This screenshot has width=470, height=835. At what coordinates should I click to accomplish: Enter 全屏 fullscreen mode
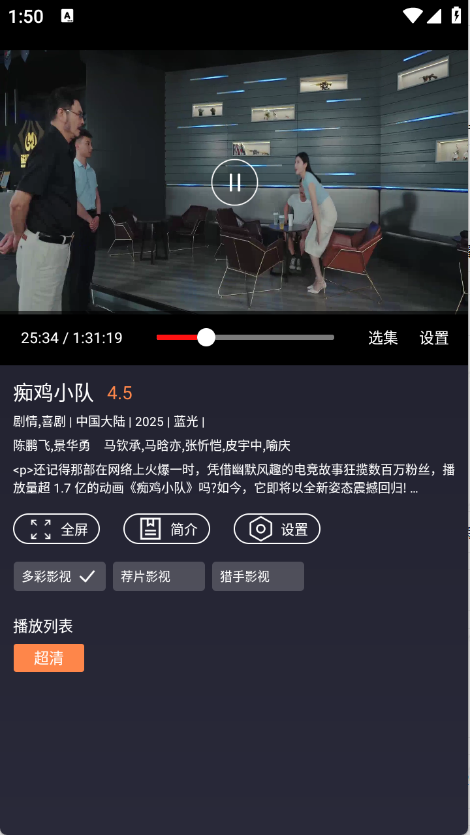coord(56,529)
